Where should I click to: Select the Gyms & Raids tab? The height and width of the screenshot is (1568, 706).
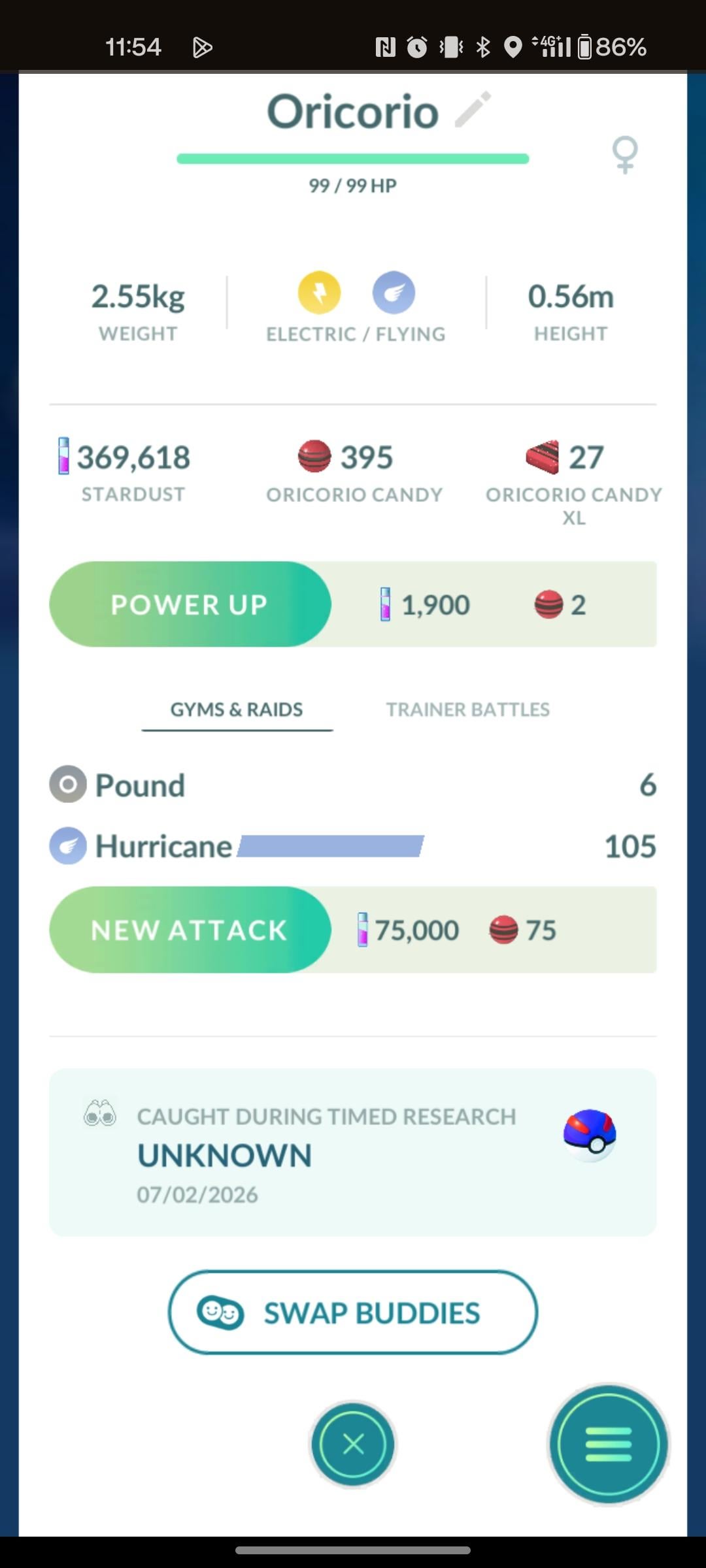pyautogui.click(x=237, y=710)
